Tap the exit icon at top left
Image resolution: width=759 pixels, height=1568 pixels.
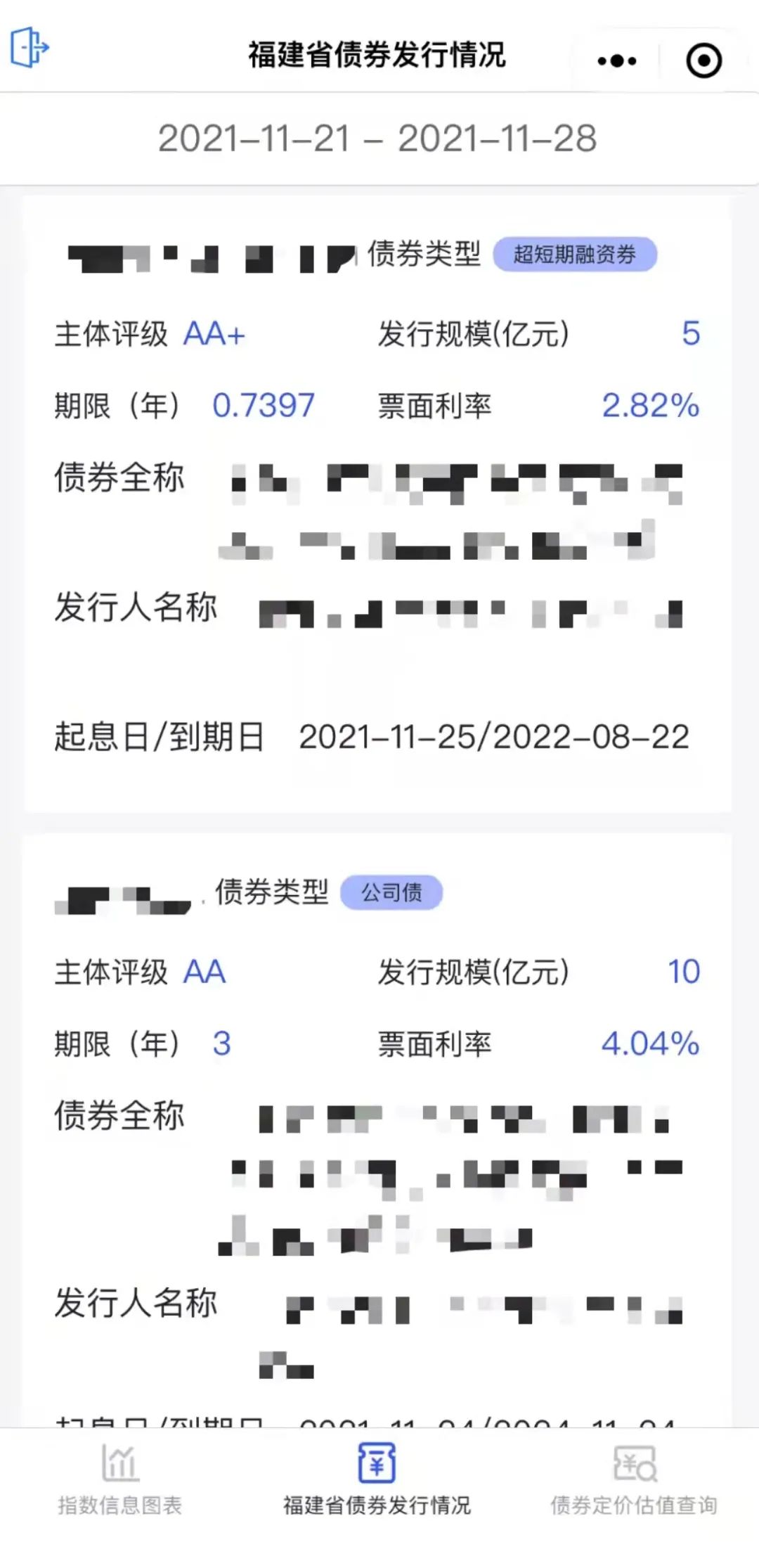29,48
